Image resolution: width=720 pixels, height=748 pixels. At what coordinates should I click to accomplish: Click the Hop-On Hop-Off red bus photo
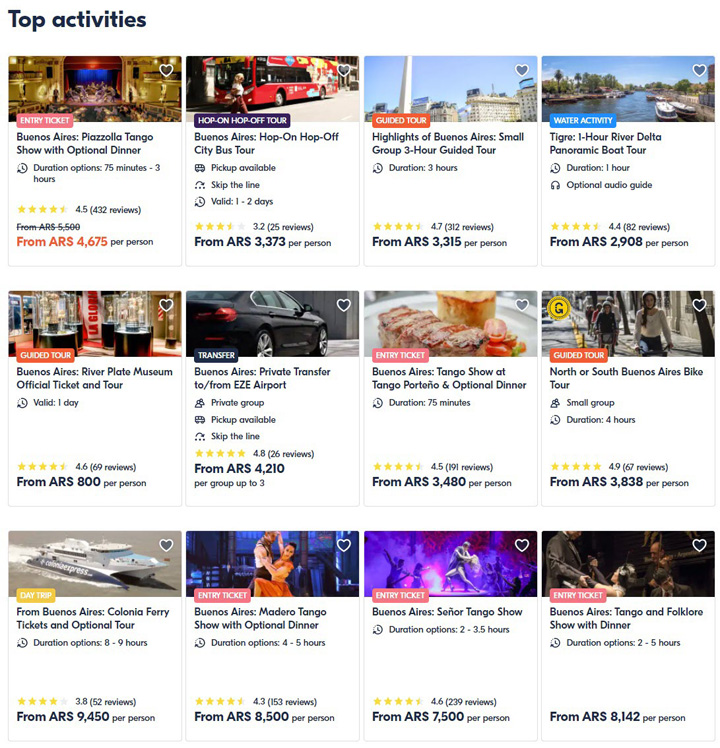click(x=272, y=88)
